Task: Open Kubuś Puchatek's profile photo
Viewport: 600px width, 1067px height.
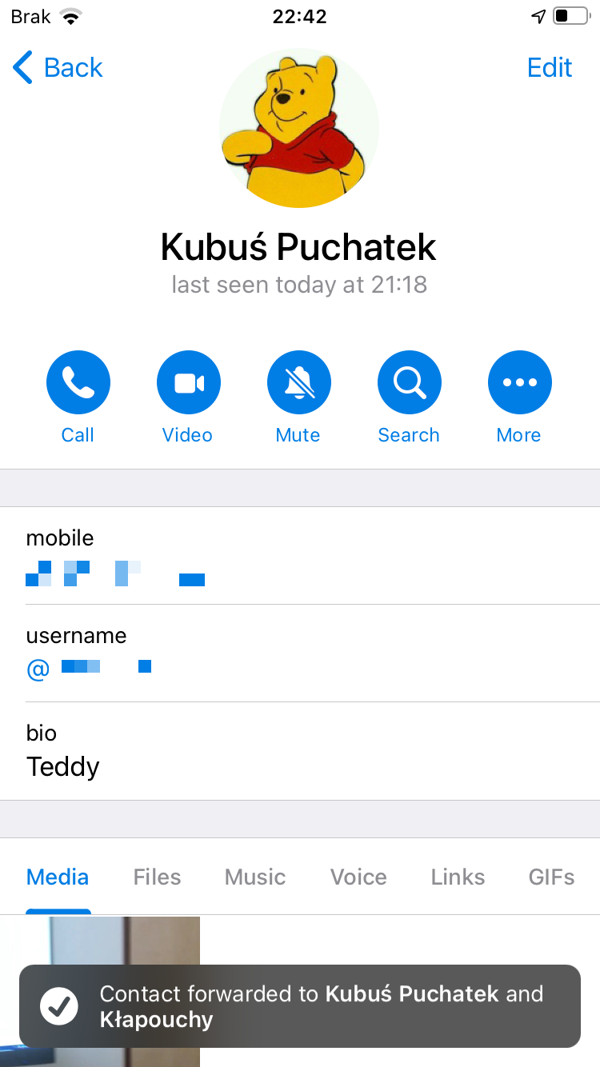Action: point(299,127)
